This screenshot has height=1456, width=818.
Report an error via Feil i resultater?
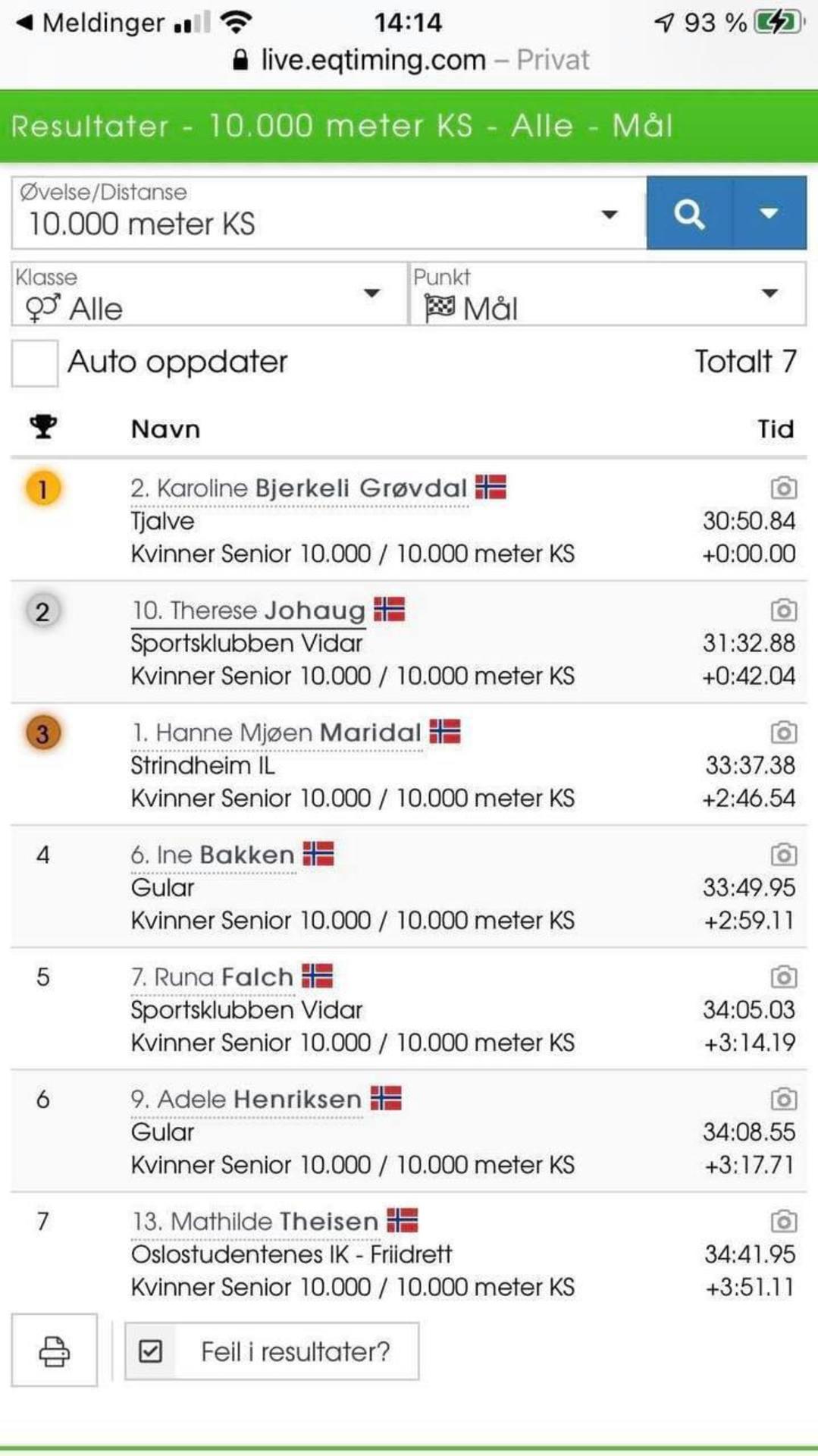tap(271, 1351)
